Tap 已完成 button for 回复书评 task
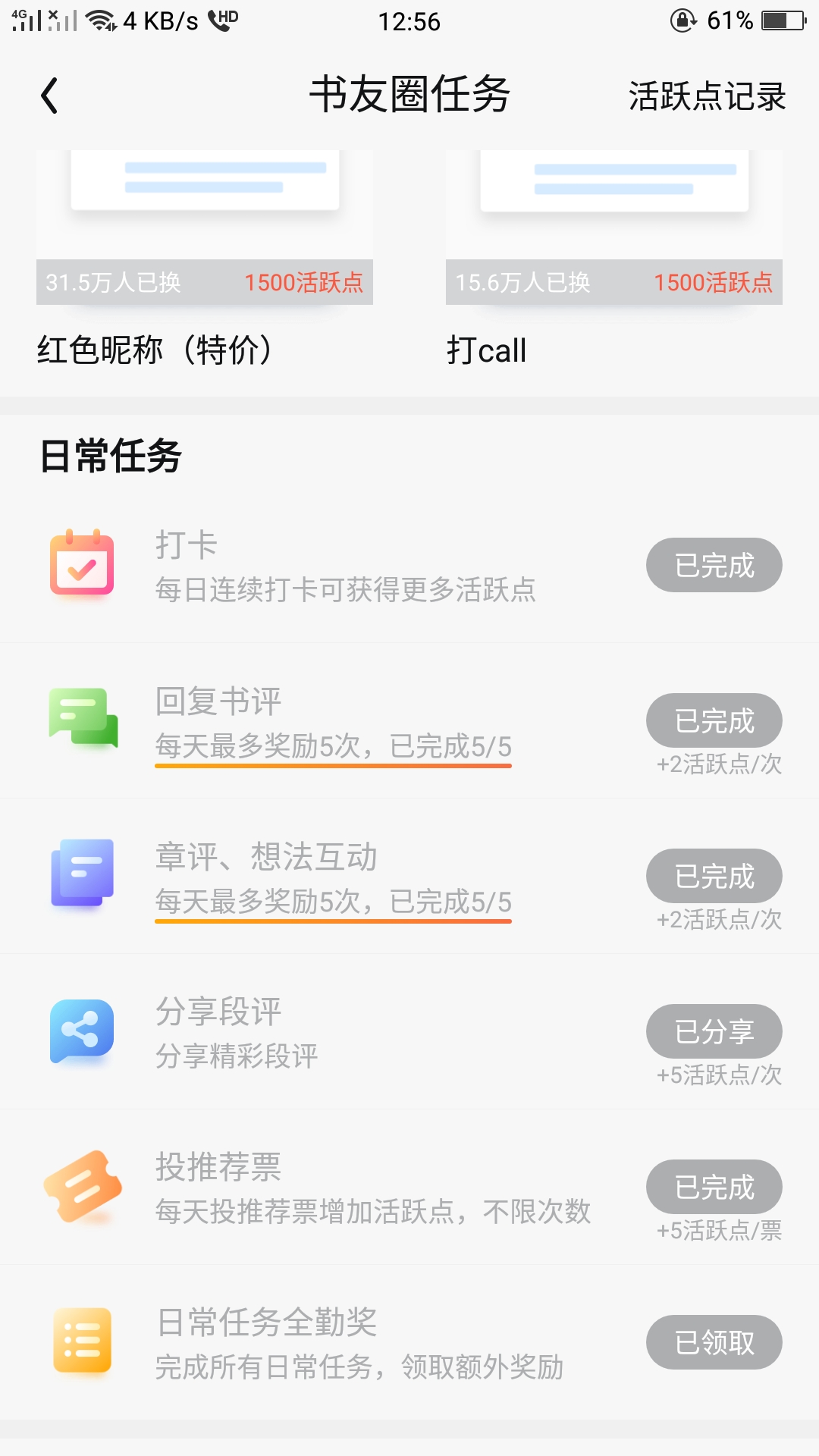 (x=714, y=720)
